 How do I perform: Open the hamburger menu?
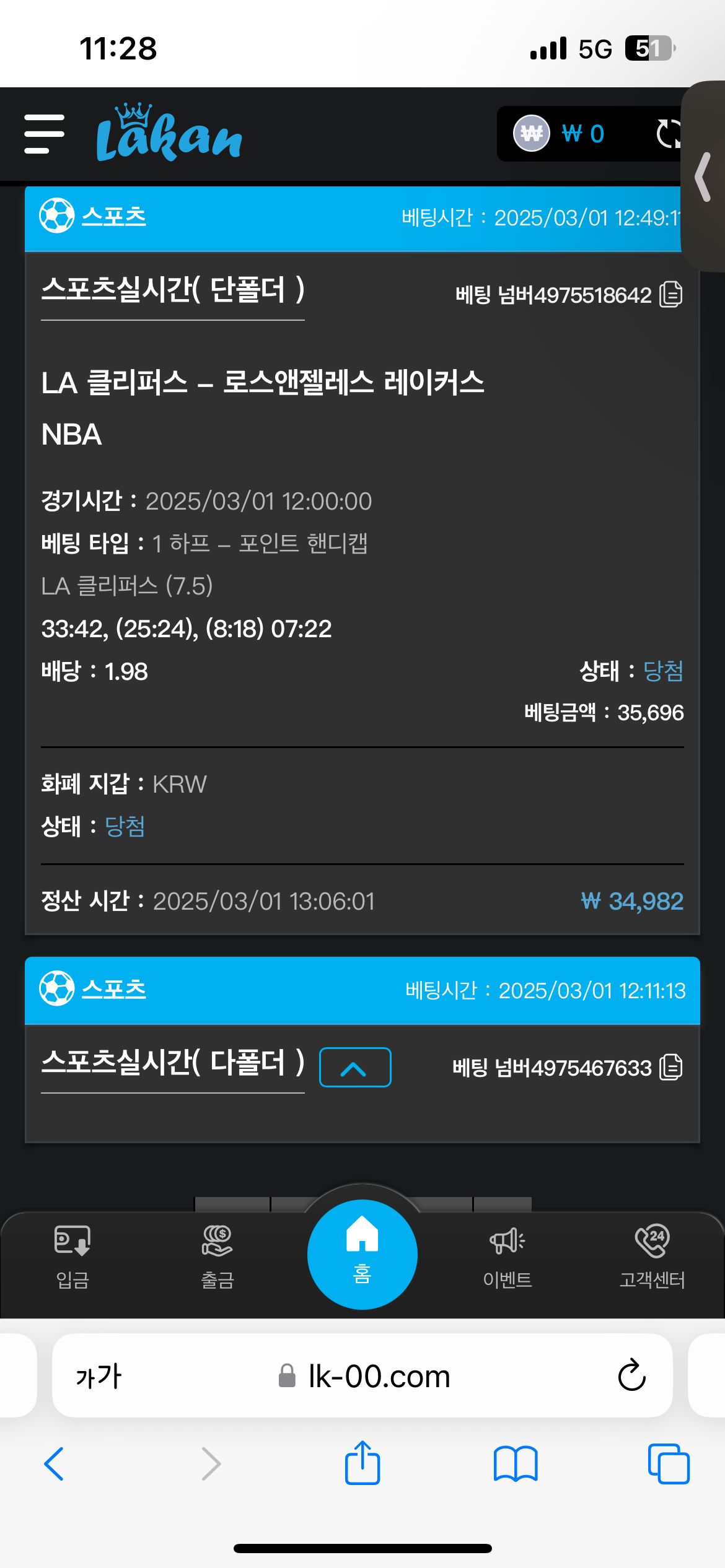45,134
